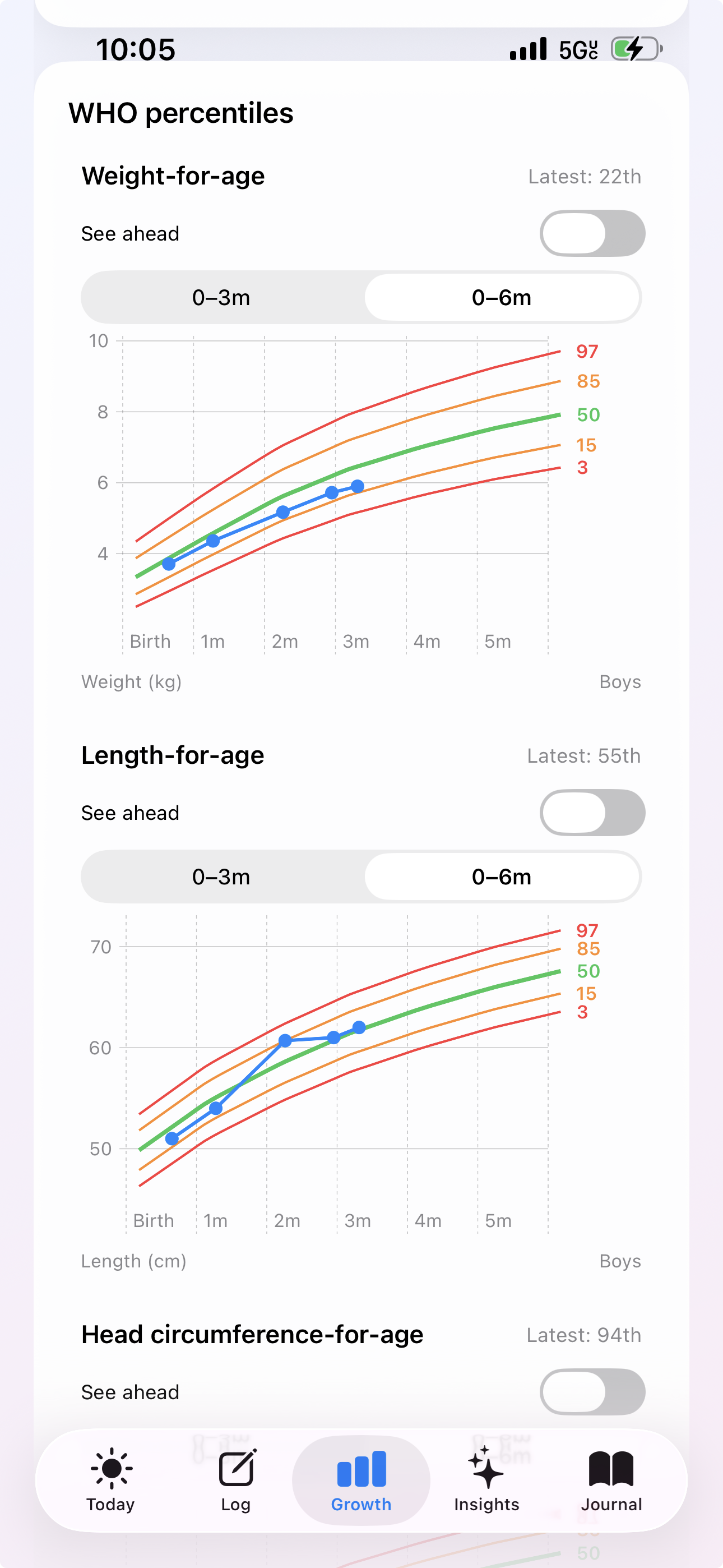
Task: Tap the cellular signal bars
Action: (529, 49)
